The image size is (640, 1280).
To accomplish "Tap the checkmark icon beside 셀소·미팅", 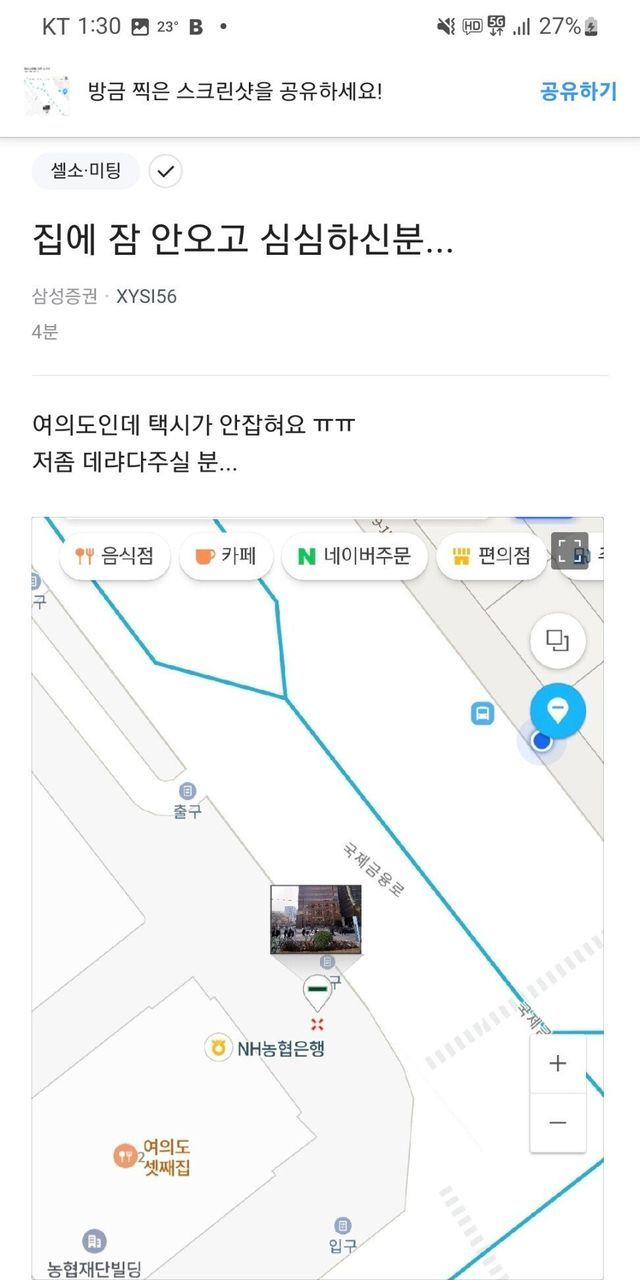I will (166, 171).
